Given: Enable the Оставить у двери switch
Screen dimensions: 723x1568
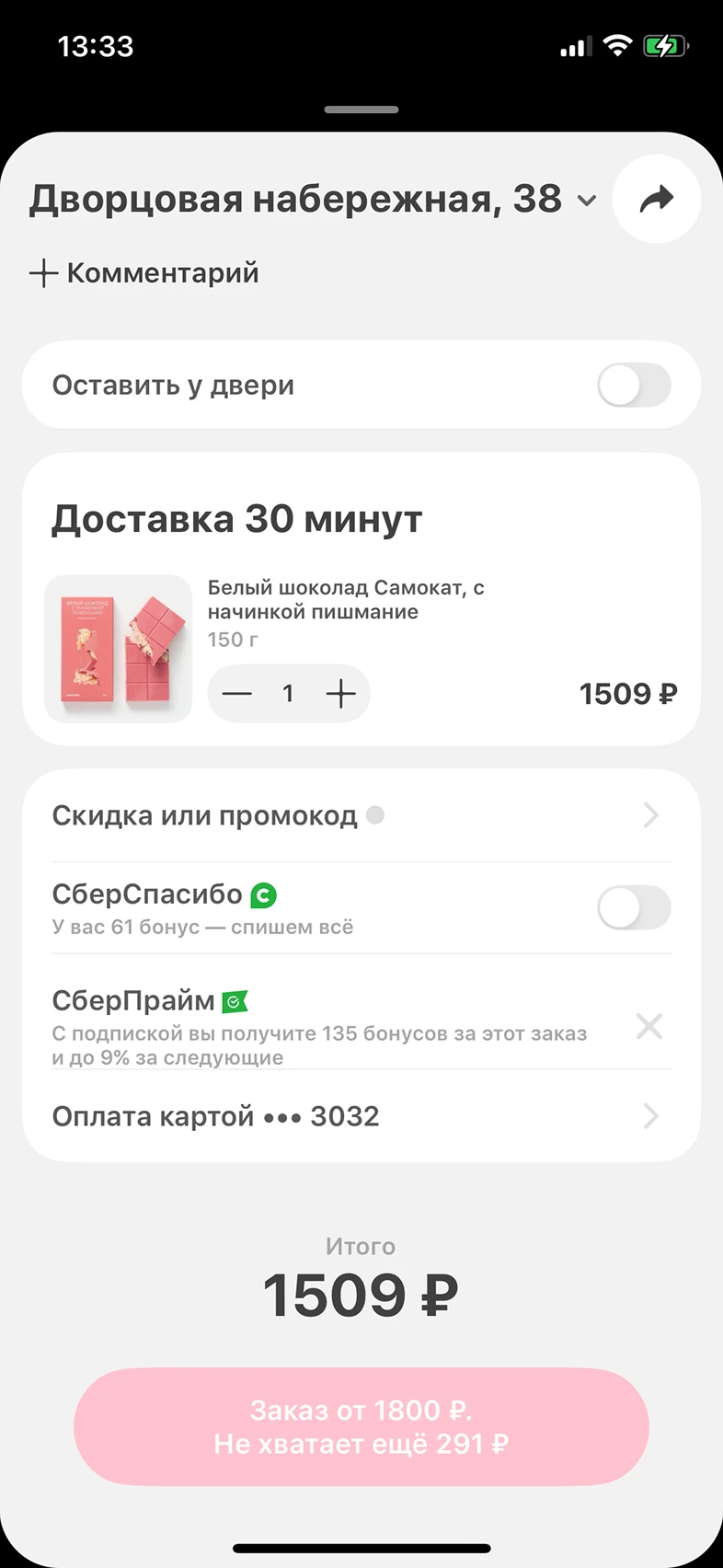Looking at the screenshot, I should [x=634, y=386].
